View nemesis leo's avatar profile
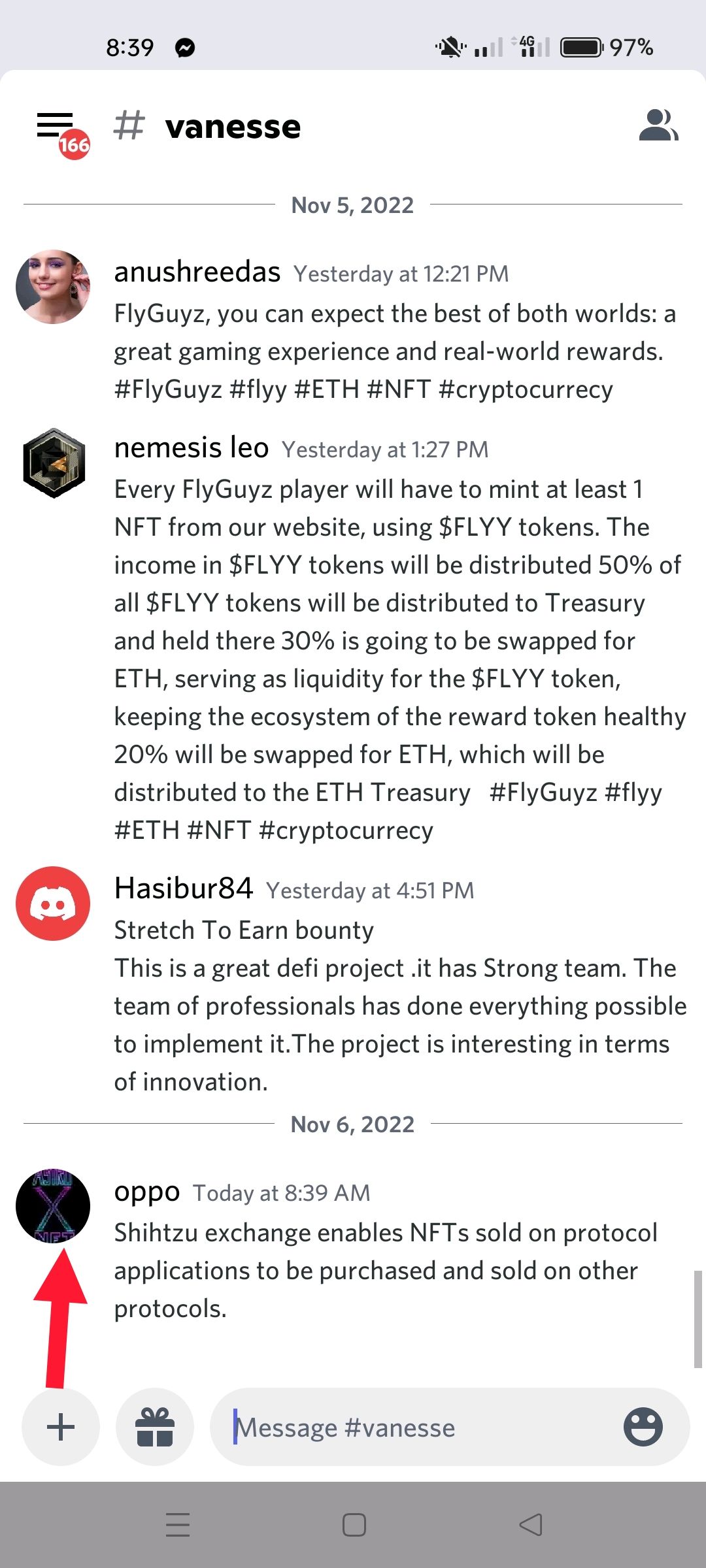The image size is (706, 1568). point(54,463)
